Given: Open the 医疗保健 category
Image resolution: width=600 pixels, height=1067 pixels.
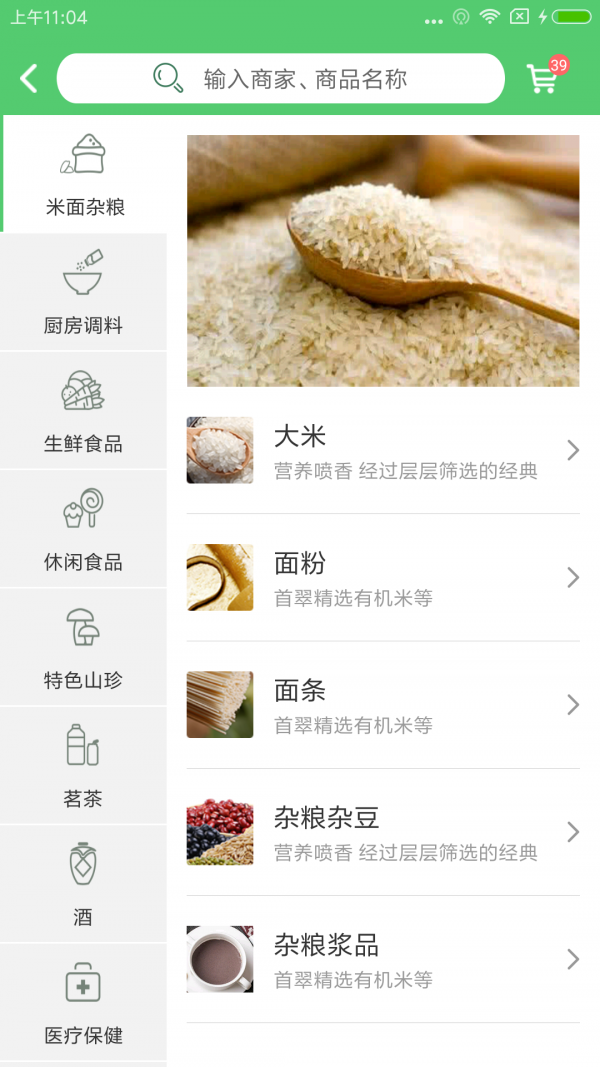Looking at the screenshot, I should click(83, 1002).
